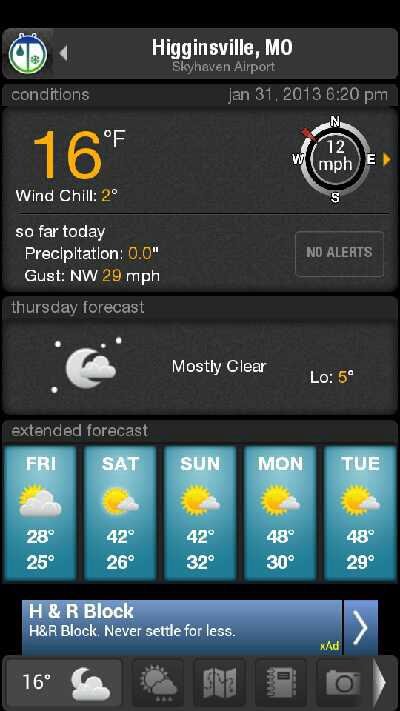The height and width of the screenshot is (711, 400).
Task: Tap the wind compass gauge
Action: tap(335, 159)
